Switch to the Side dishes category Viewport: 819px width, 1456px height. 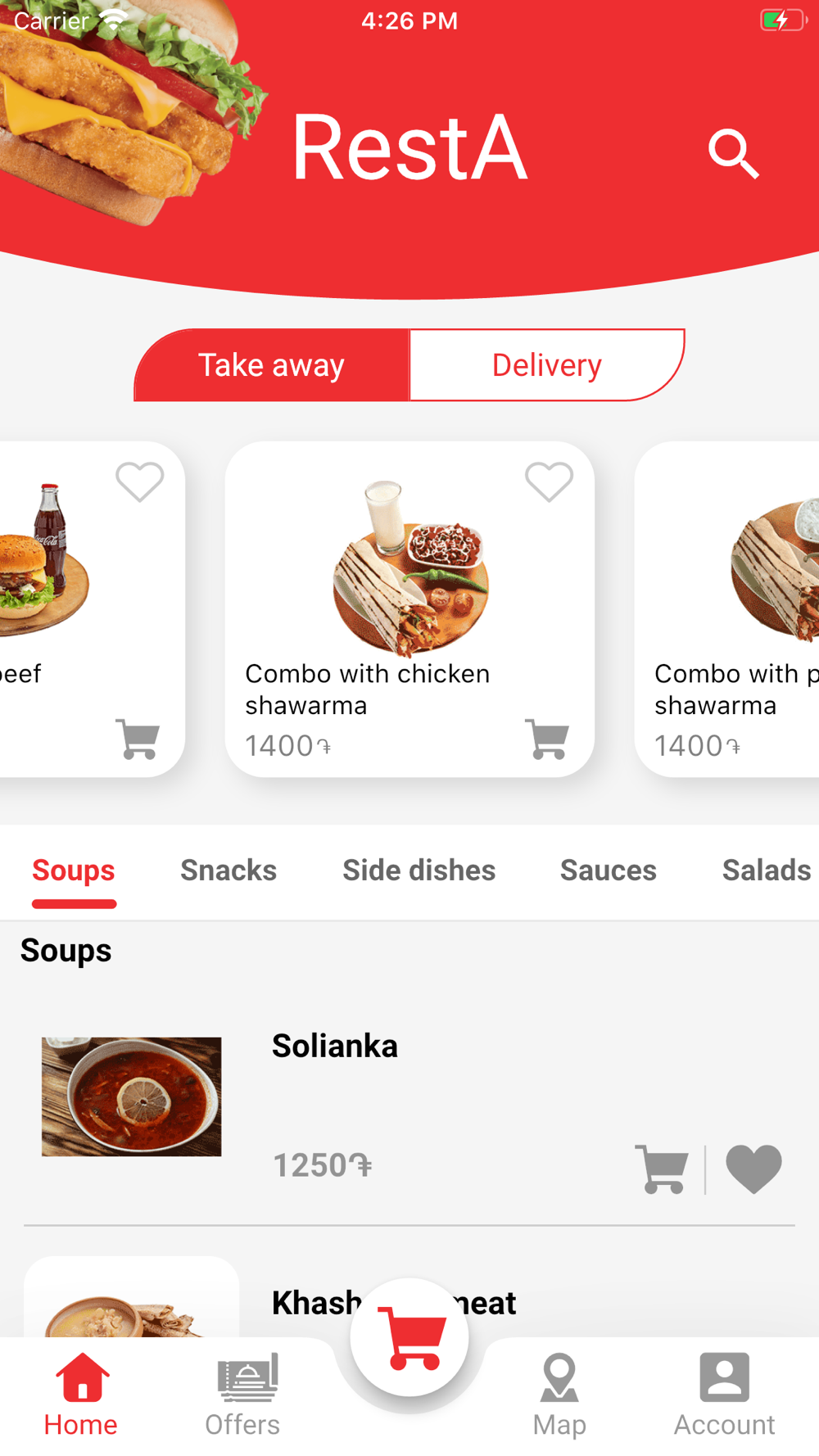point(419,870)
